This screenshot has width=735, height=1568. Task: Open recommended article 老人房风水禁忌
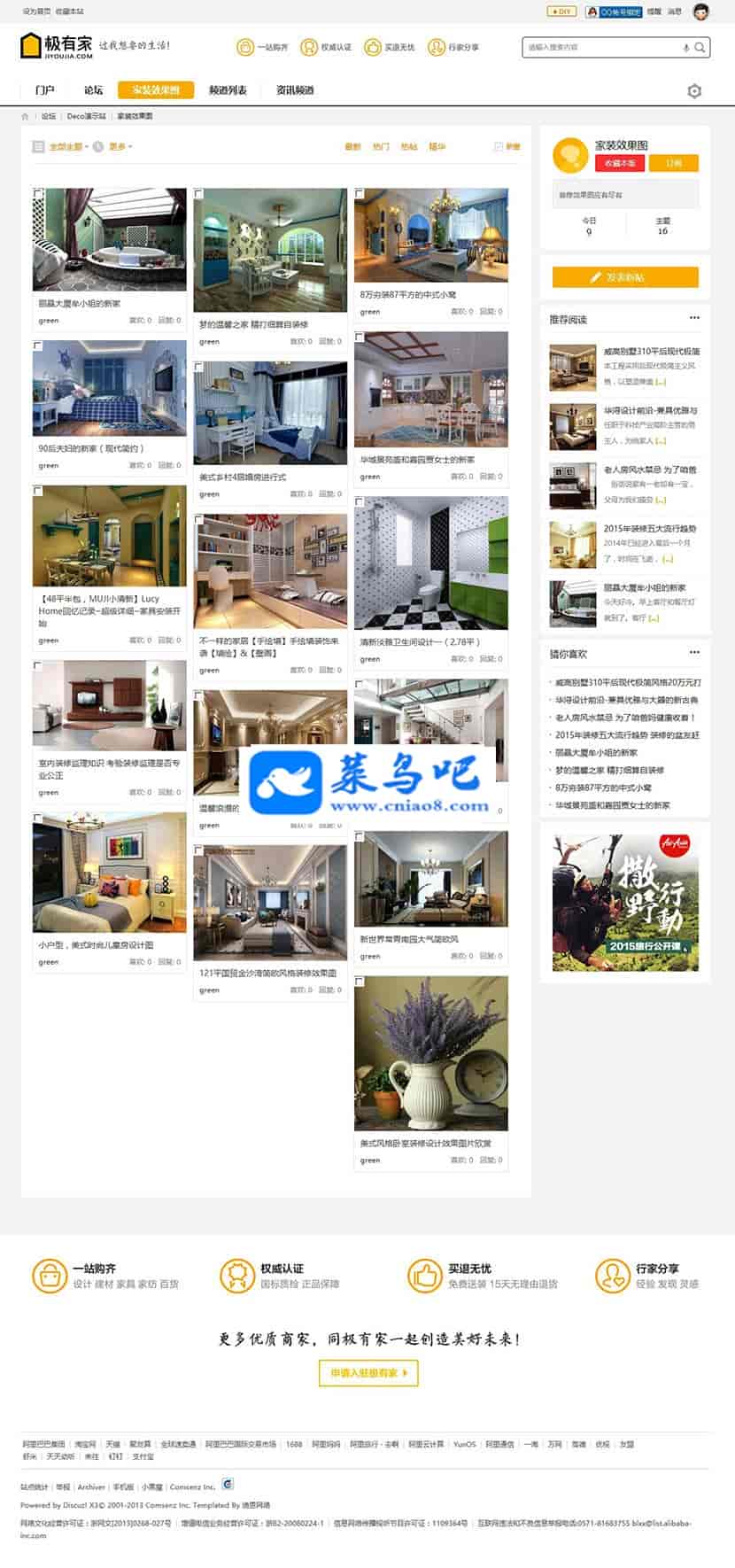(x=649, y=470)
